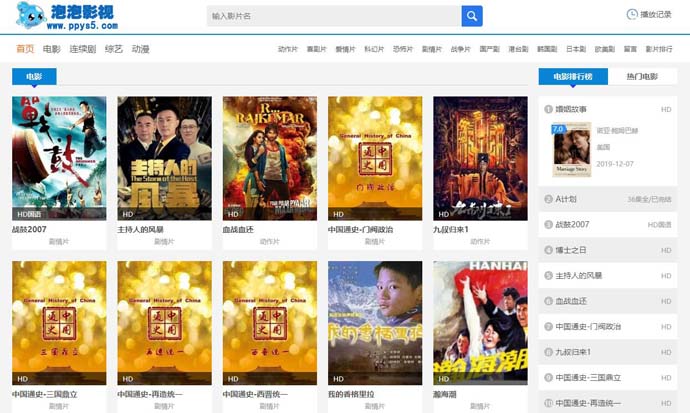Open the 主持人的风暴 movie card
Viewport: 690px width, 413px height.
pos(164,158)
